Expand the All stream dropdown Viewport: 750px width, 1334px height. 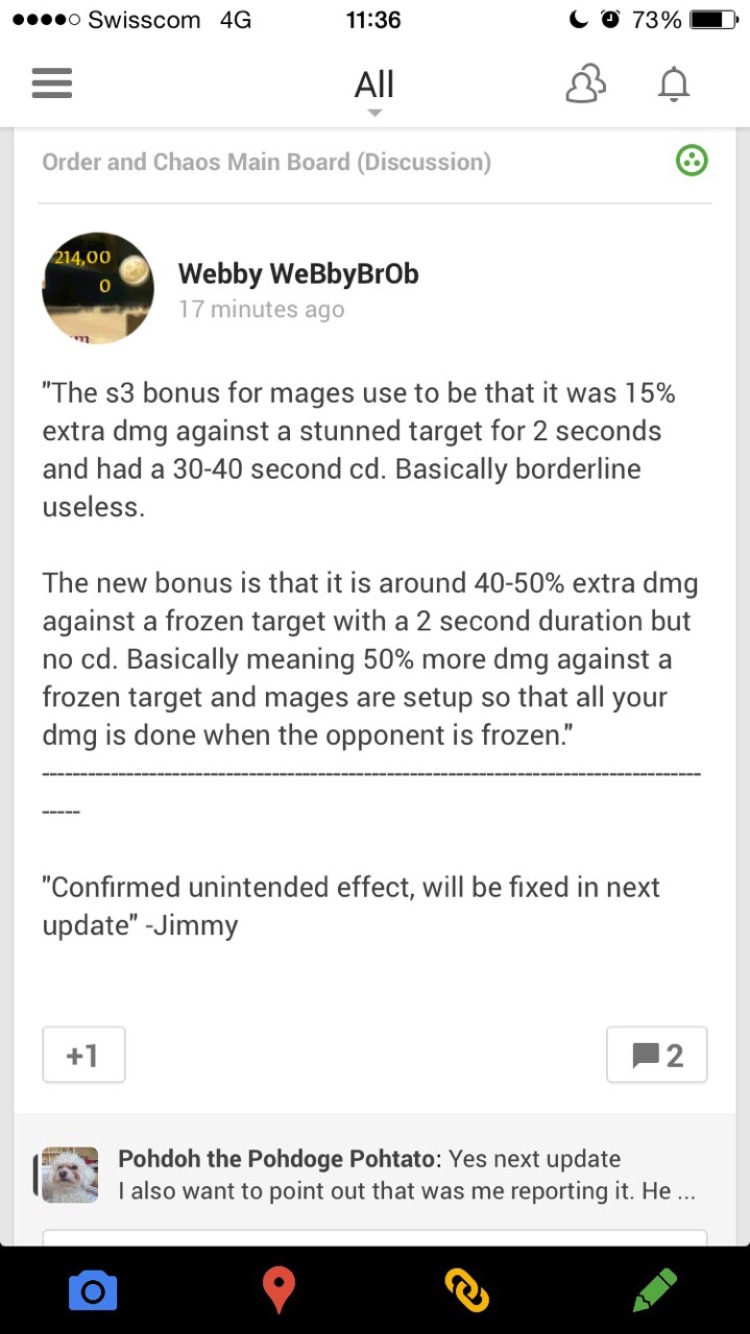tap(374, 90)
